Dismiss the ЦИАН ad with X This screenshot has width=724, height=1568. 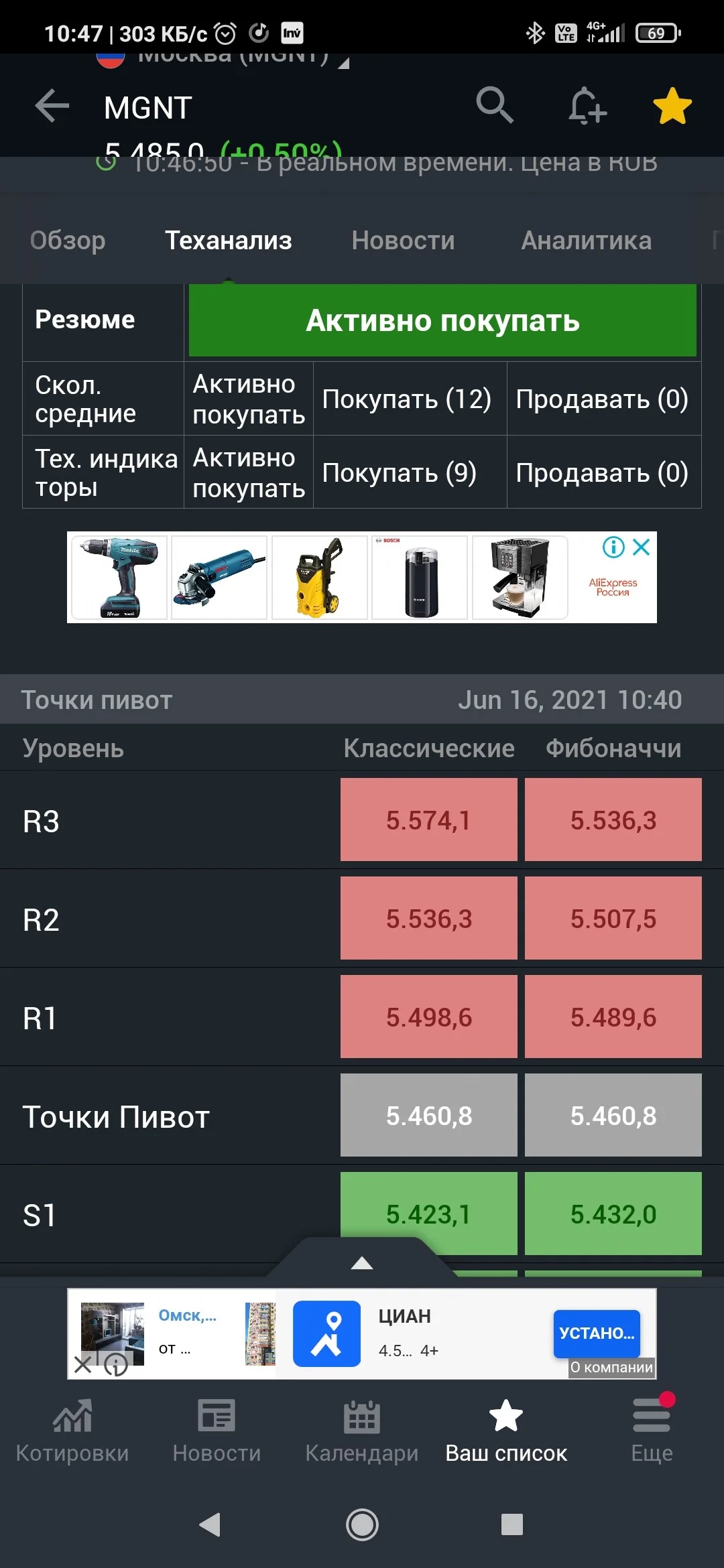[83, 1365]
